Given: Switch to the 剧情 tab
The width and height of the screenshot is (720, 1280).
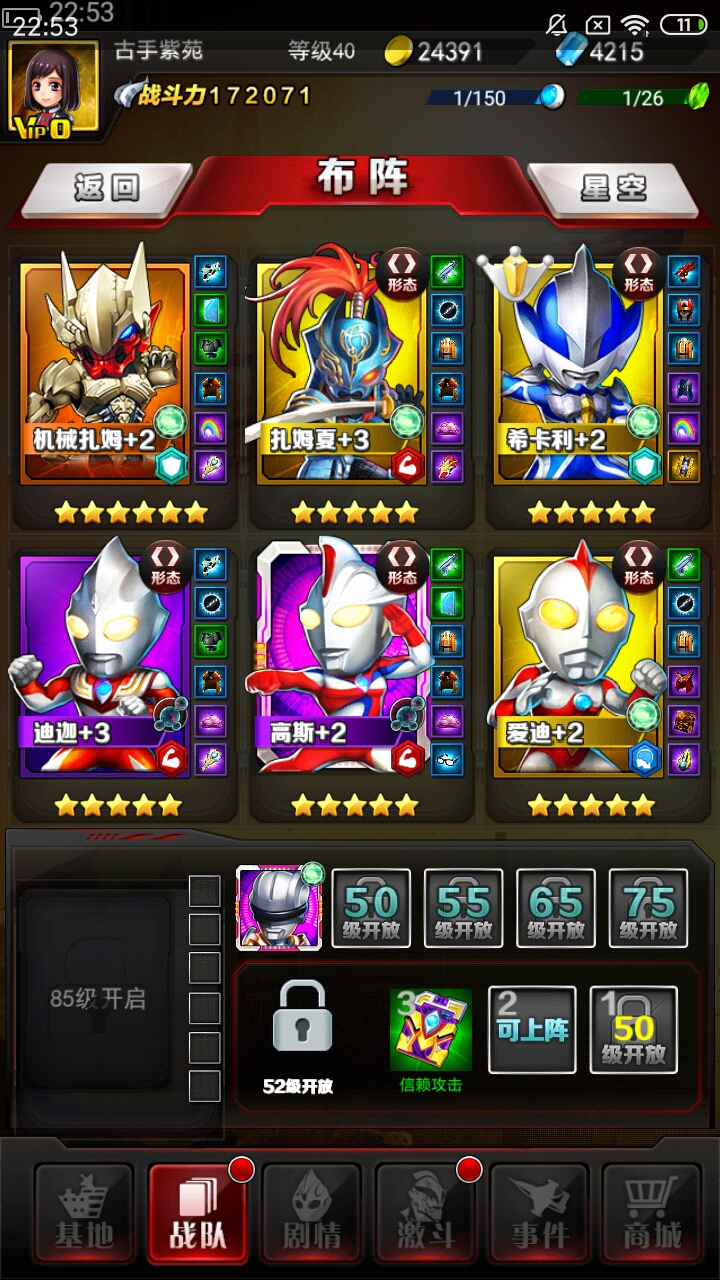Looking at the screenshot, I should 312,1212.
